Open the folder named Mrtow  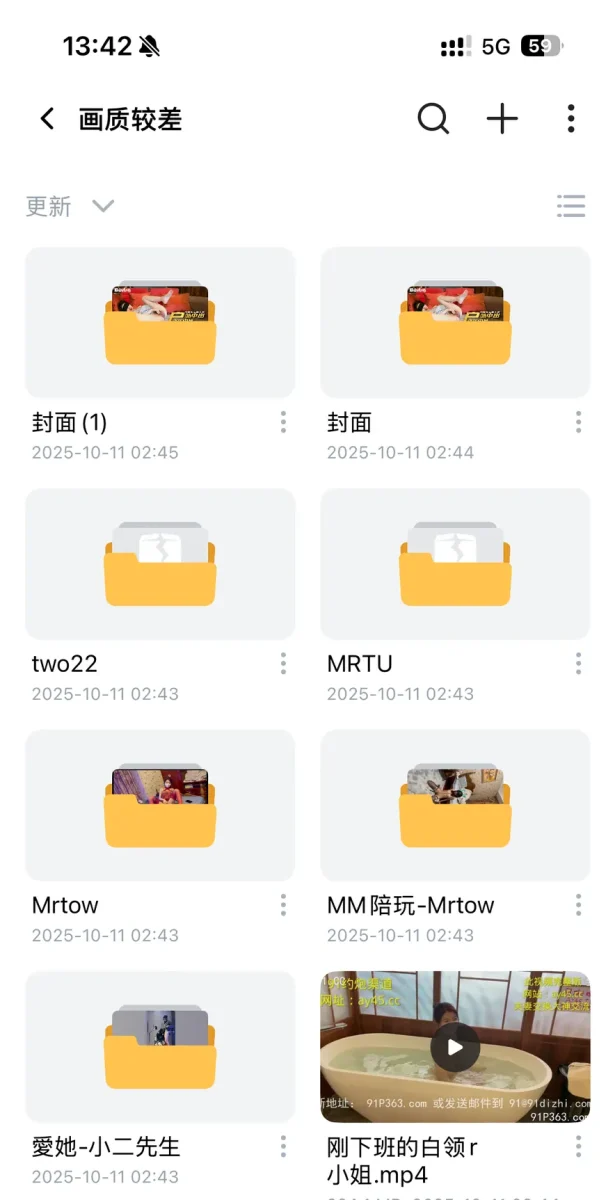[160, 806]
